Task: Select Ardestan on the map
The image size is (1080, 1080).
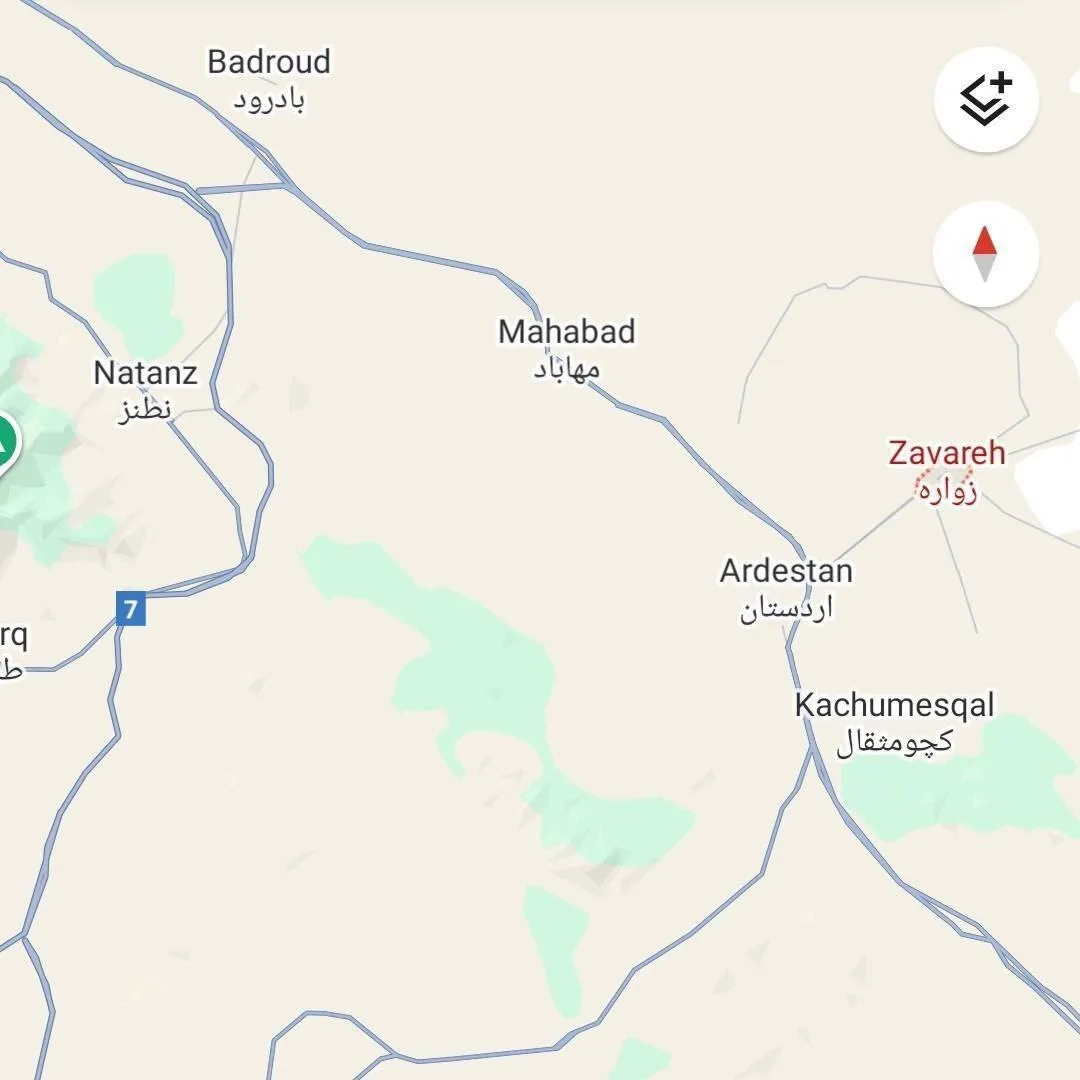Action: click(x=786, y=589)
